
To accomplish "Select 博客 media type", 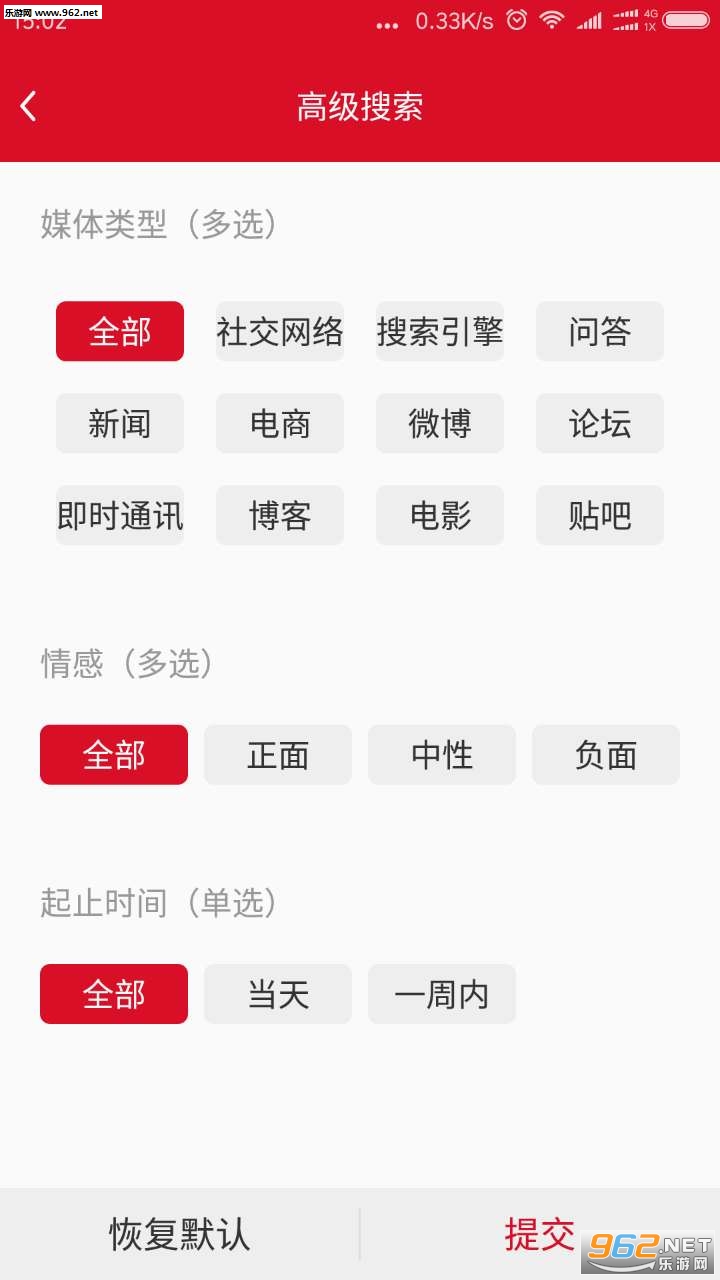I will [280, 515].
